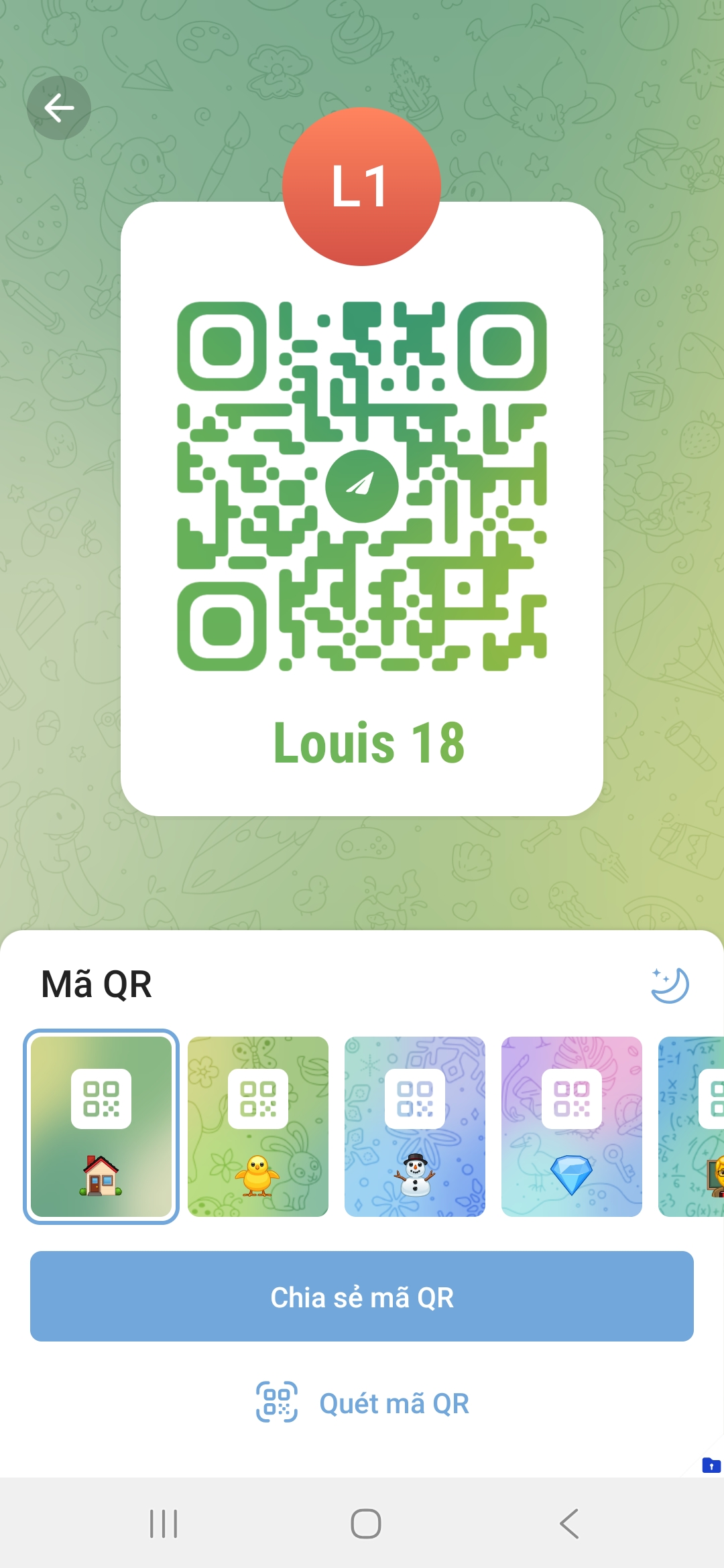Select the house QR theme
This screenshot has width=724, height=1568.
[x=101, y=1126]
